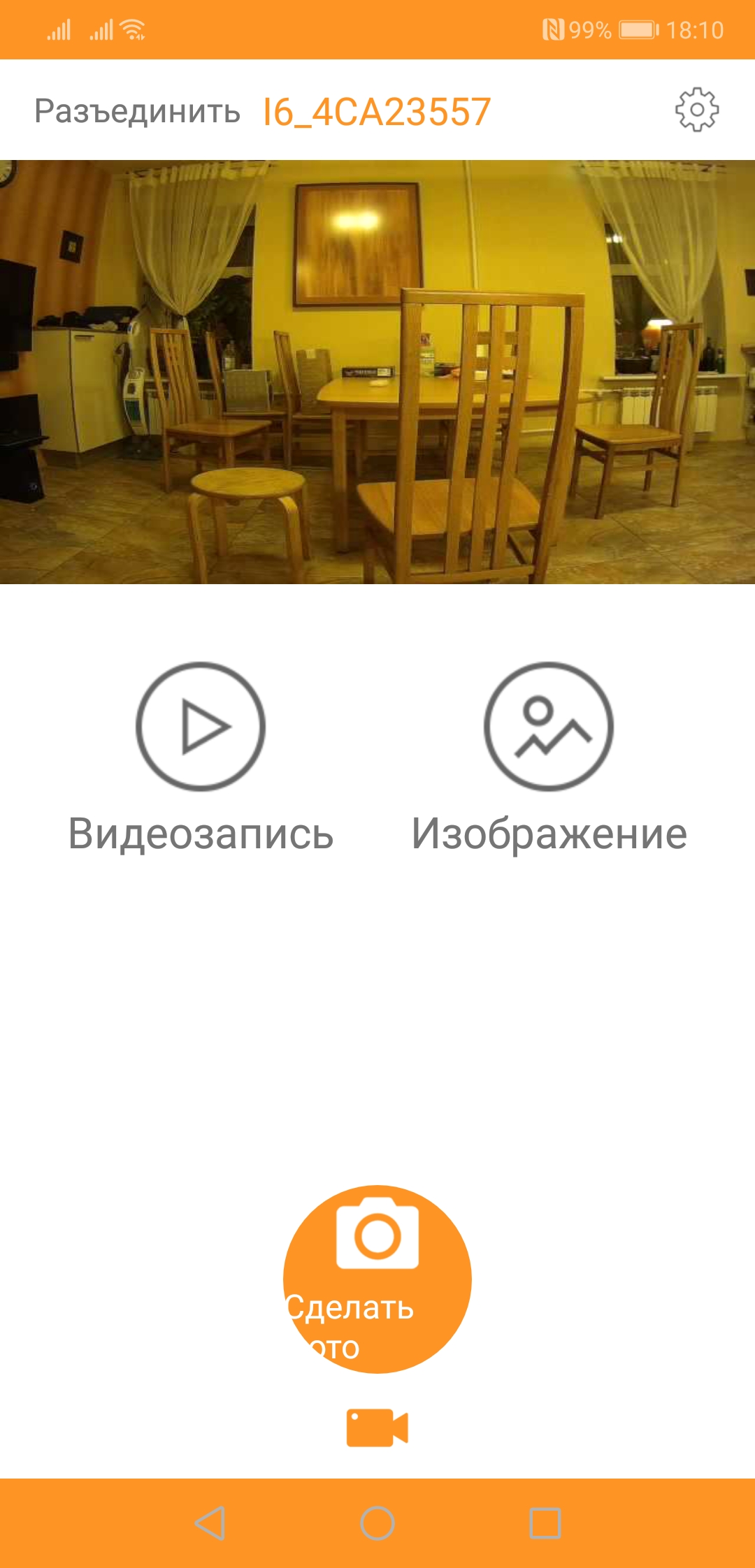Go back using the system back button
Viewport: 755px width, 1568px height.
click(210, 1523)
